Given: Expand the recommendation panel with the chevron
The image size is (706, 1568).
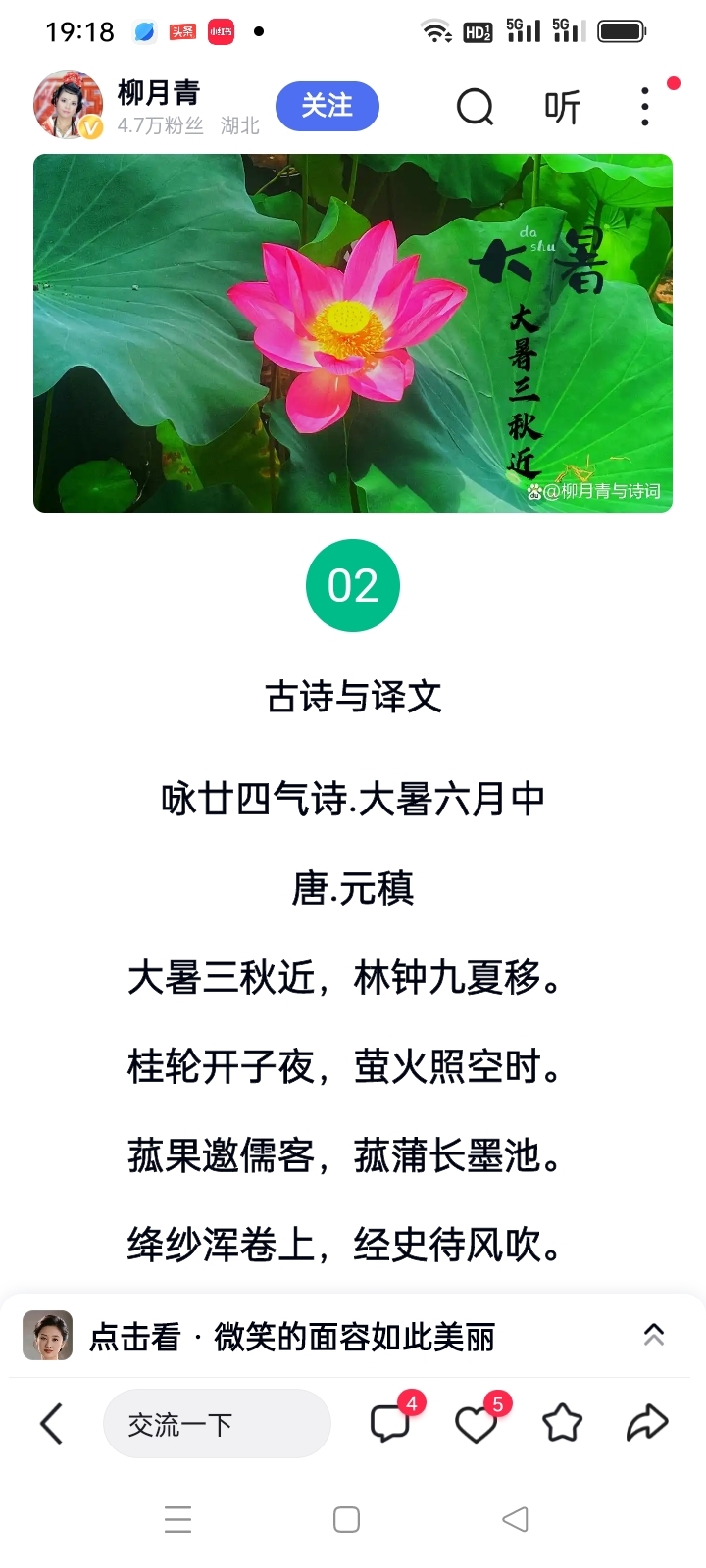Looking at the screenshot, I should click(x=653, y=1334).
